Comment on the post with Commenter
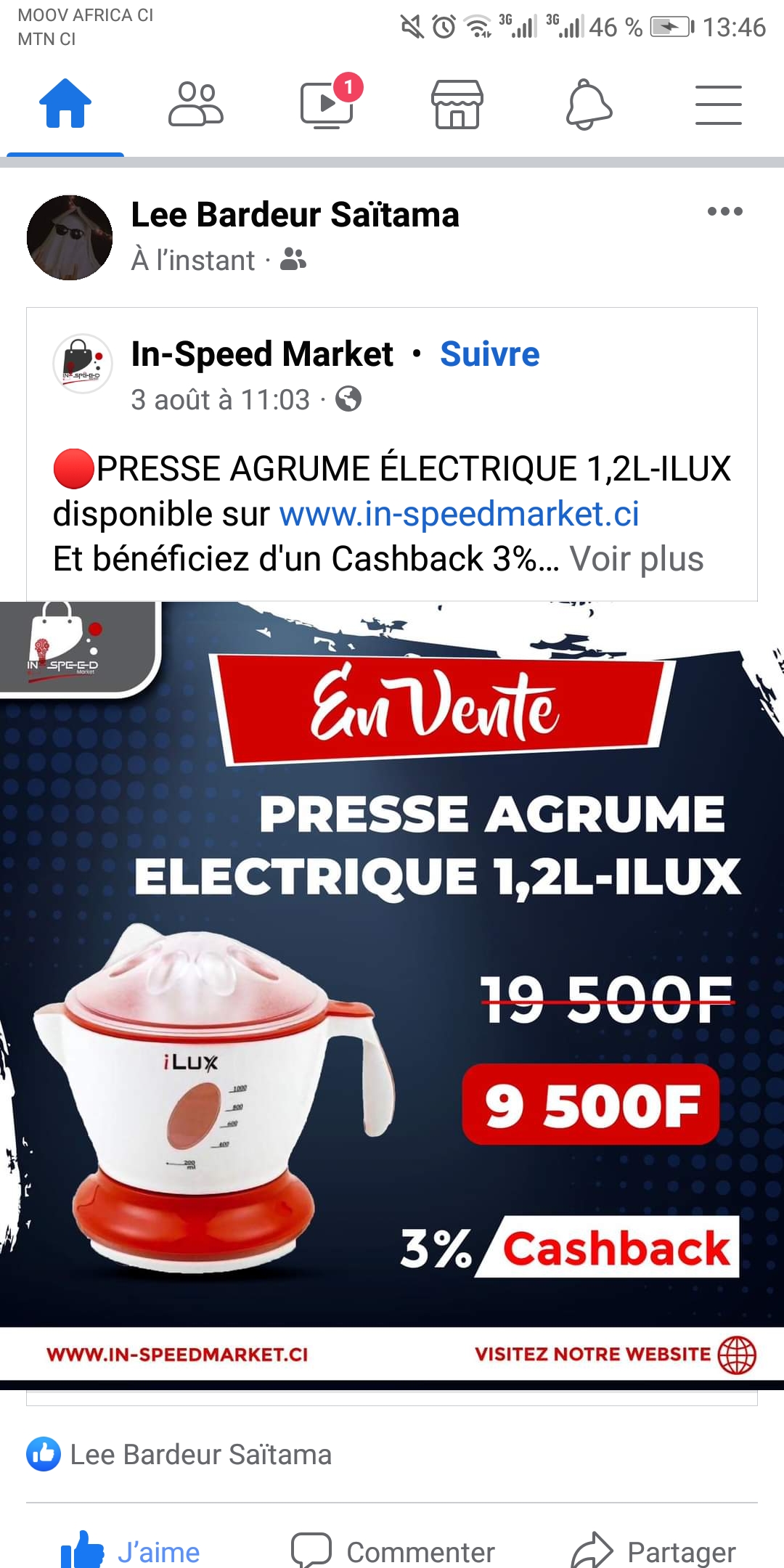This screenshot has width=784, height=1568. click(x=393, y=1551)
